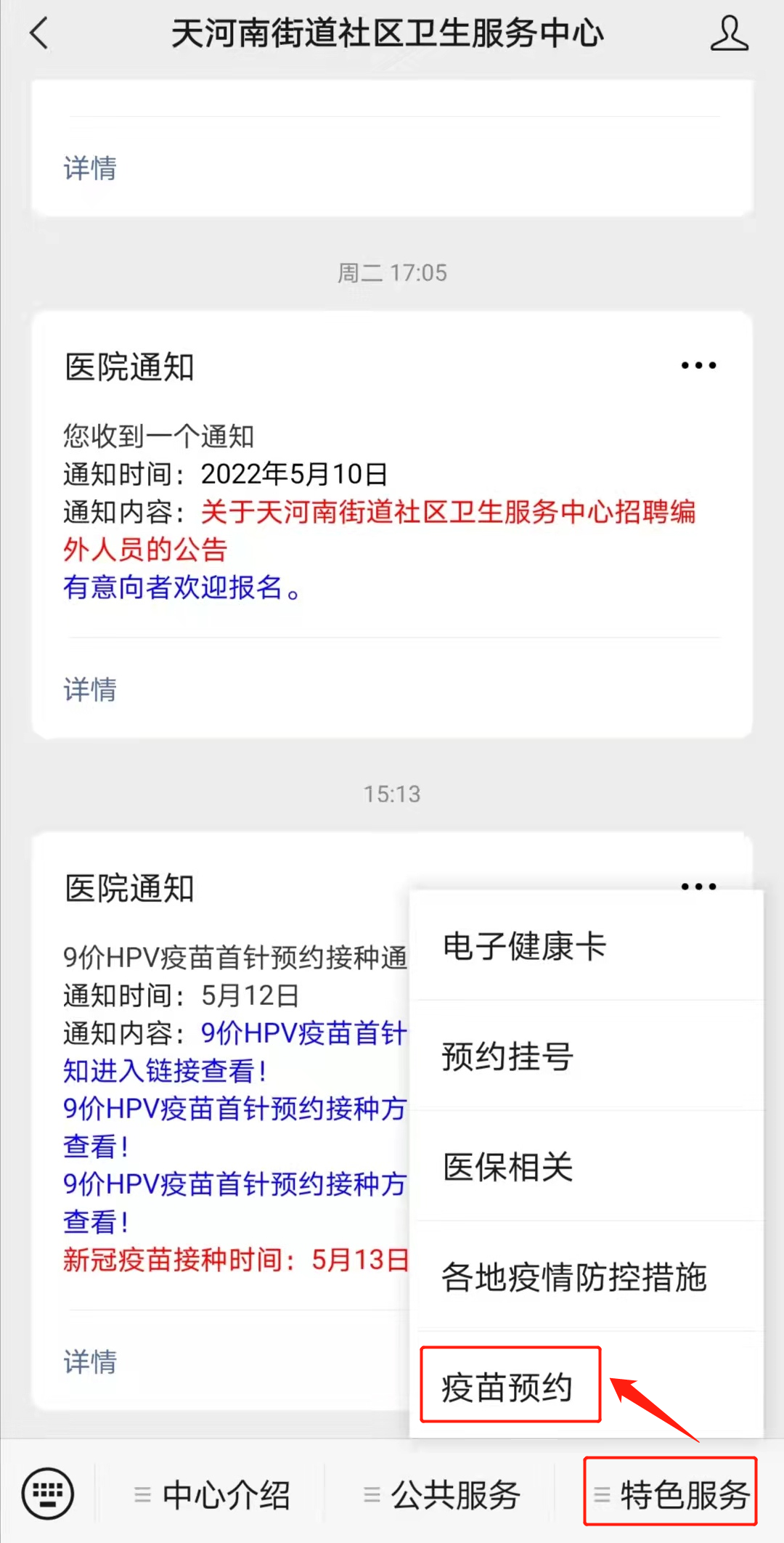Tap the 特色服务 menu
This screenshot has height=1543, width=784.
pos(671,1495)
